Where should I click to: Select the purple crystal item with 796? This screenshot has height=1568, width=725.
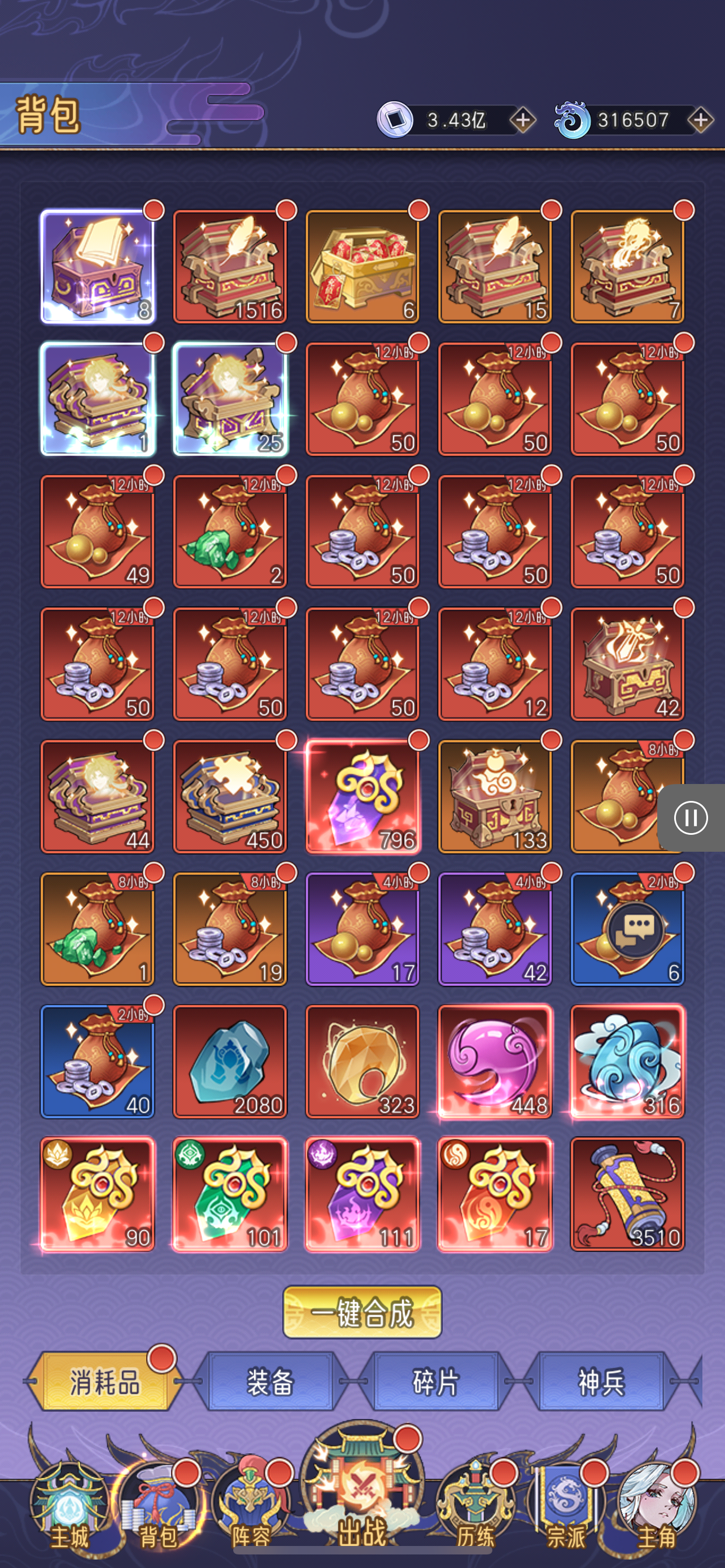(x=362, y=797)
